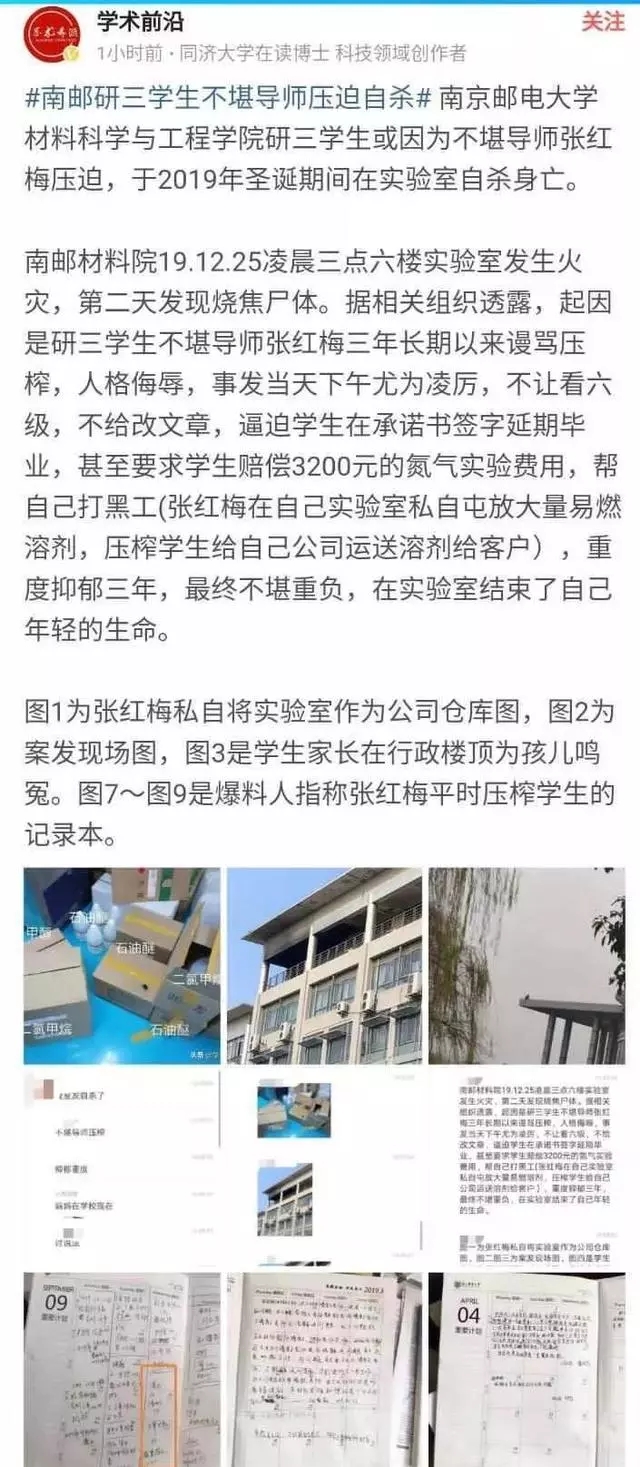Viewport: 640px width, 1467px height.
Task: View the chat screenshot image
Action: [122, 1166]
